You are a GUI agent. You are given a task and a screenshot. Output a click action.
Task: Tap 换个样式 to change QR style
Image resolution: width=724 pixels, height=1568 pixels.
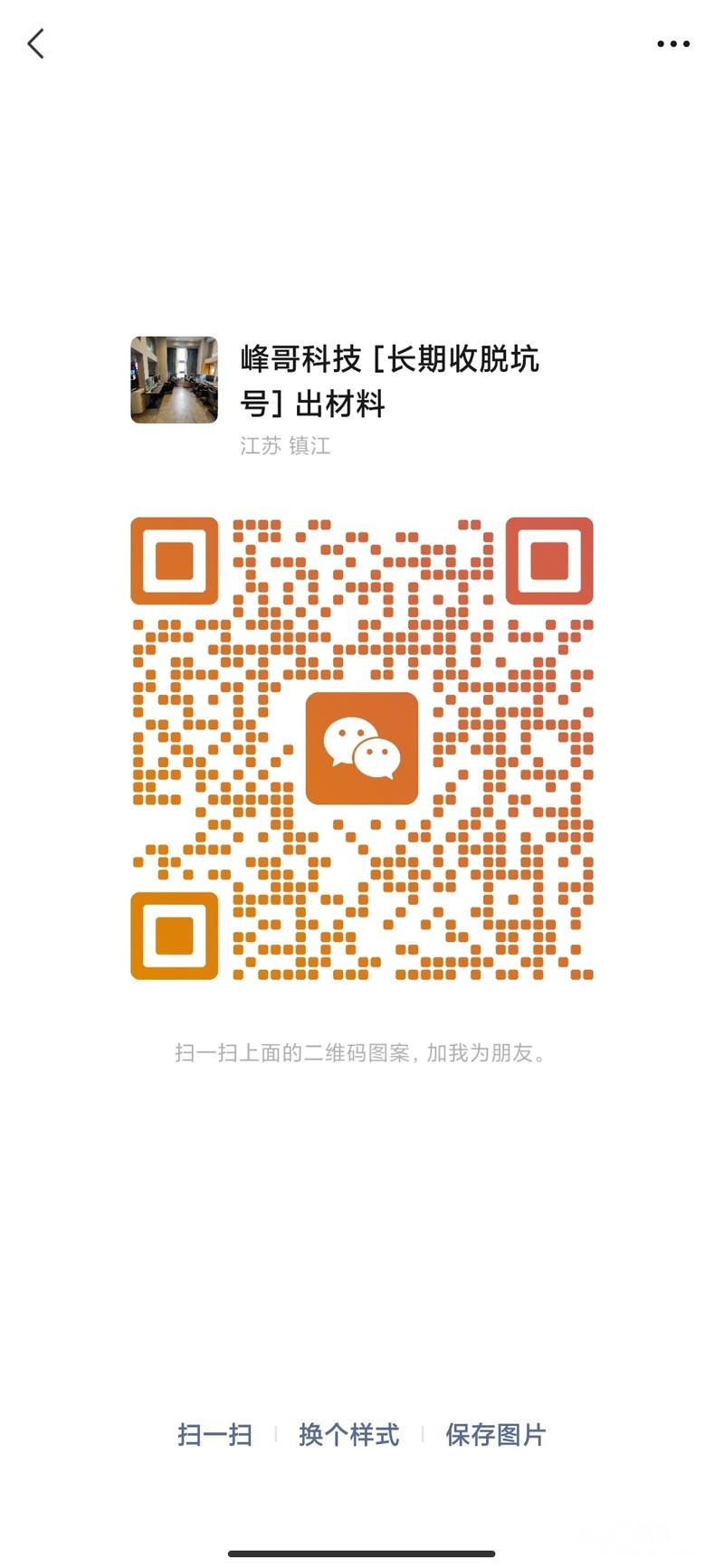(x=348, y=1435)
